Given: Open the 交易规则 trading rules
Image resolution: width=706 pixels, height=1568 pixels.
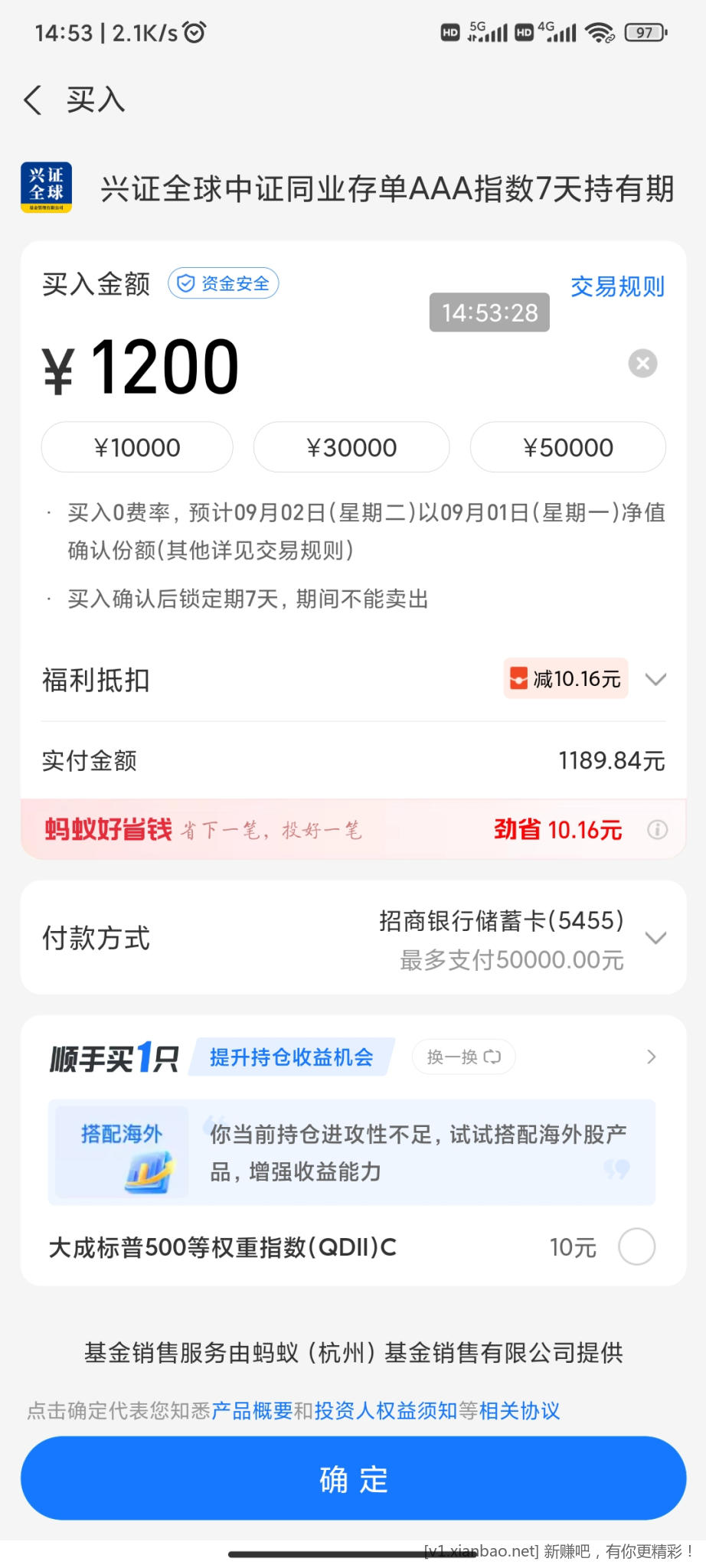Looking at the screenshot, I should tap(617, 286).
